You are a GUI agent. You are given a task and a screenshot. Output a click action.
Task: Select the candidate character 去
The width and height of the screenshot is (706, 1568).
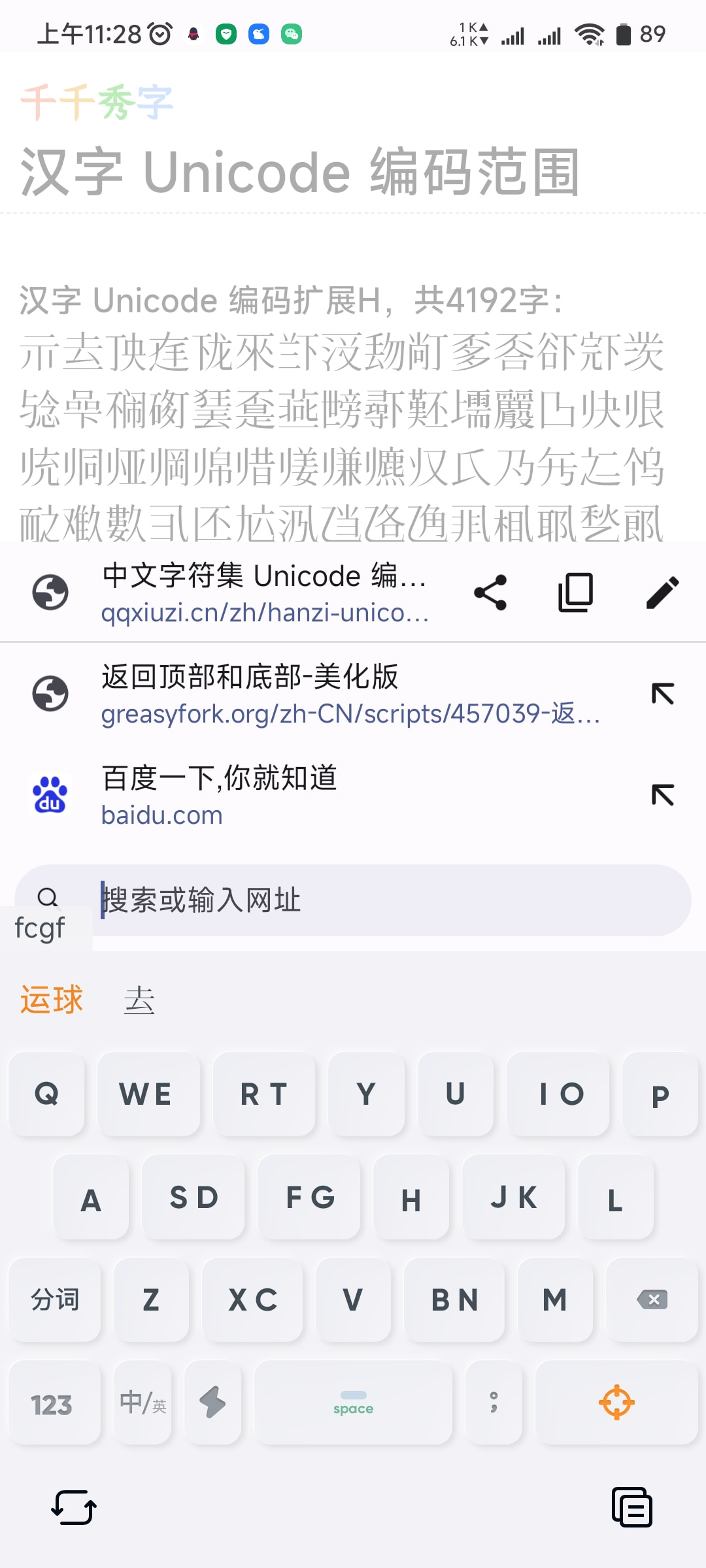point(139,999)
